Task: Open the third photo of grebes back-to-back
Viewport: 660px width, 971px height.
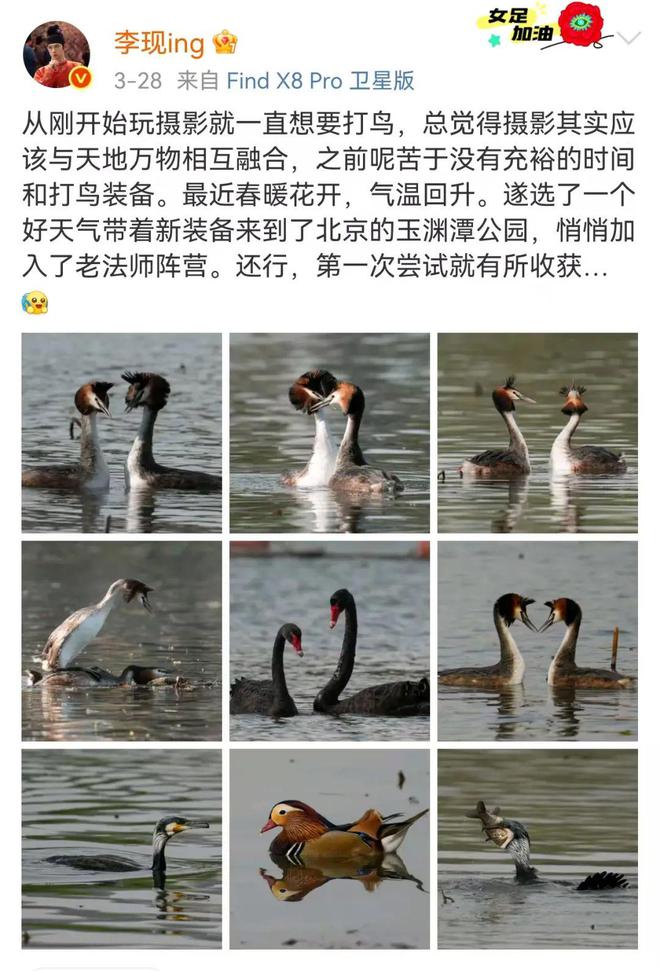Action: tap(537, 432)
